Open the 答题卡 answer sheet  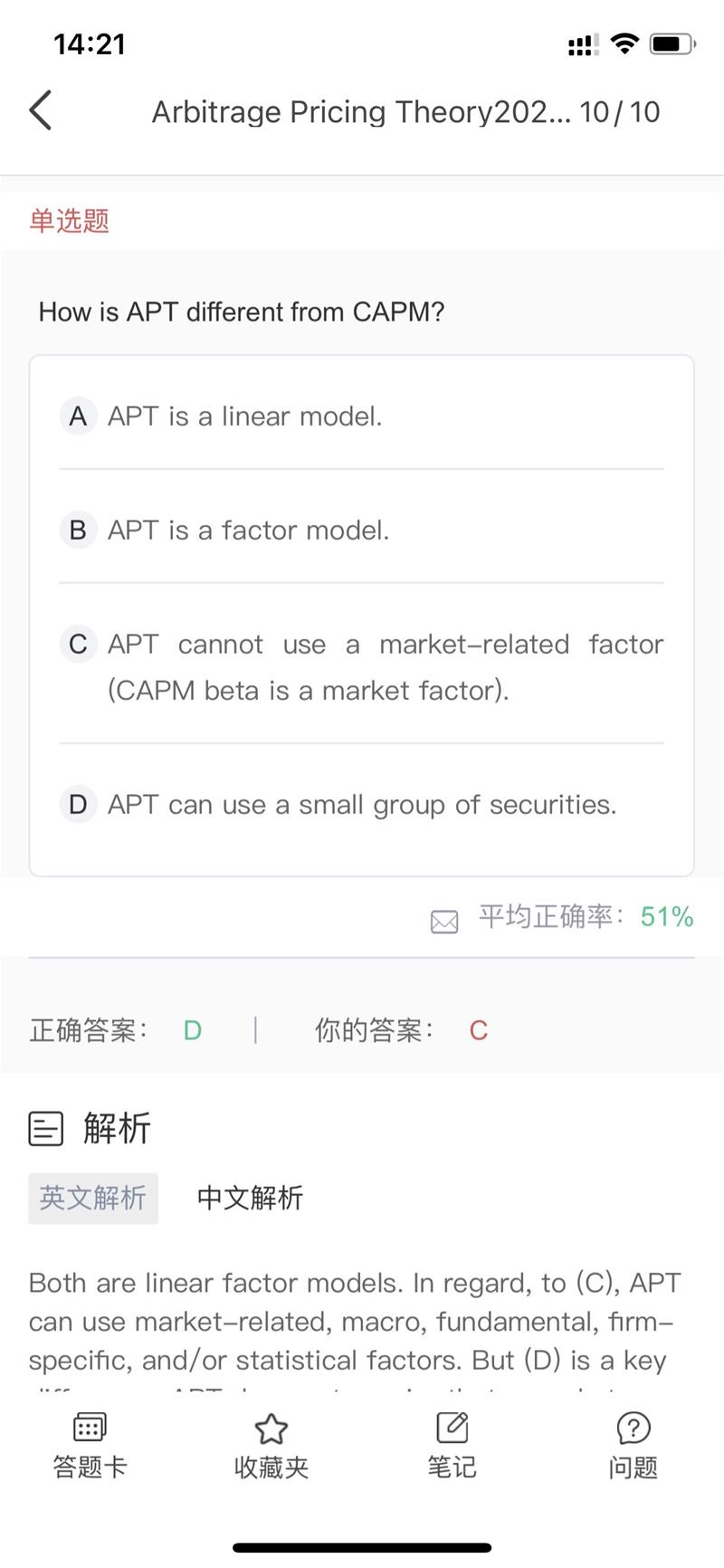(x=90, y=1445)
